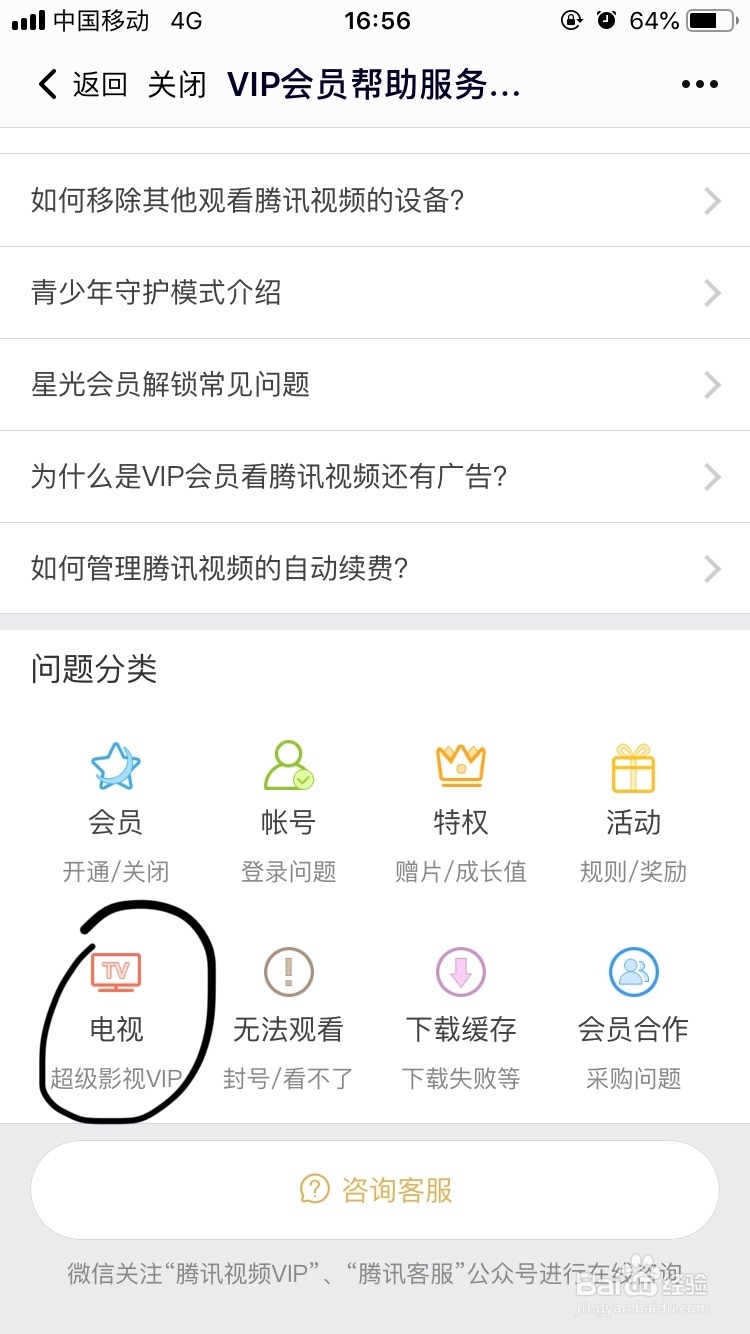Select the 会员合作 category

pyautogui.click(x=633, y=1019)
